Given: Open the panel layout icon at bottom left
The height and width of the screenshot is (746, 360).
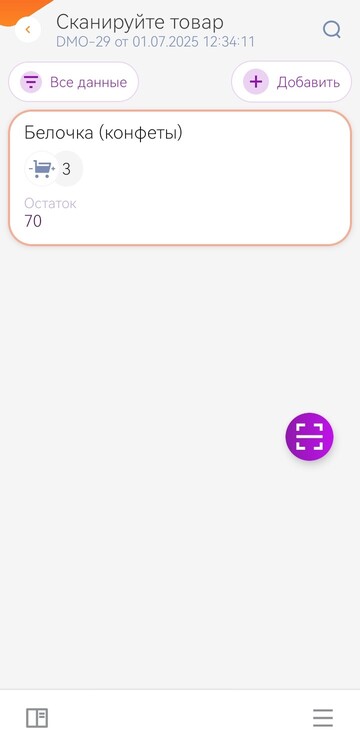Looking at the screenshot, I should tap(37, 717).
